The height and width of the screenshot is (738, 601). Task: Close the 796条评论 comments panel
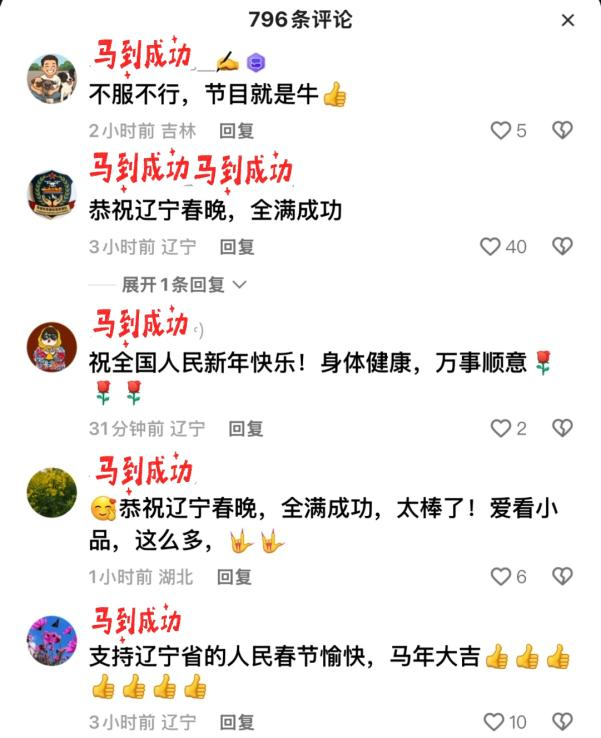(567, 20)
